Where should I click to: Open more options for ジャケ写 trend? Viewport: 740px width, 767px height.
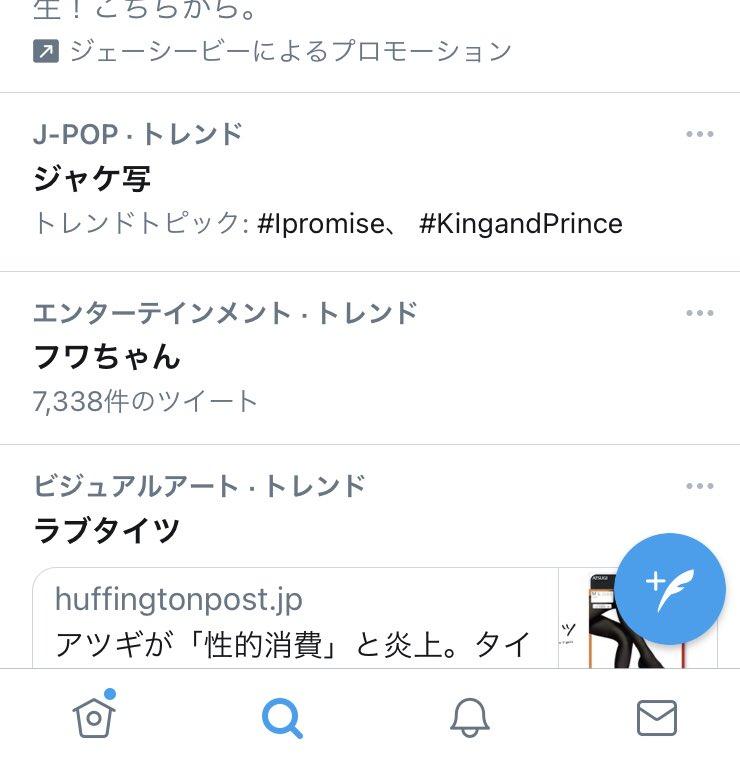tap(700, 135)
